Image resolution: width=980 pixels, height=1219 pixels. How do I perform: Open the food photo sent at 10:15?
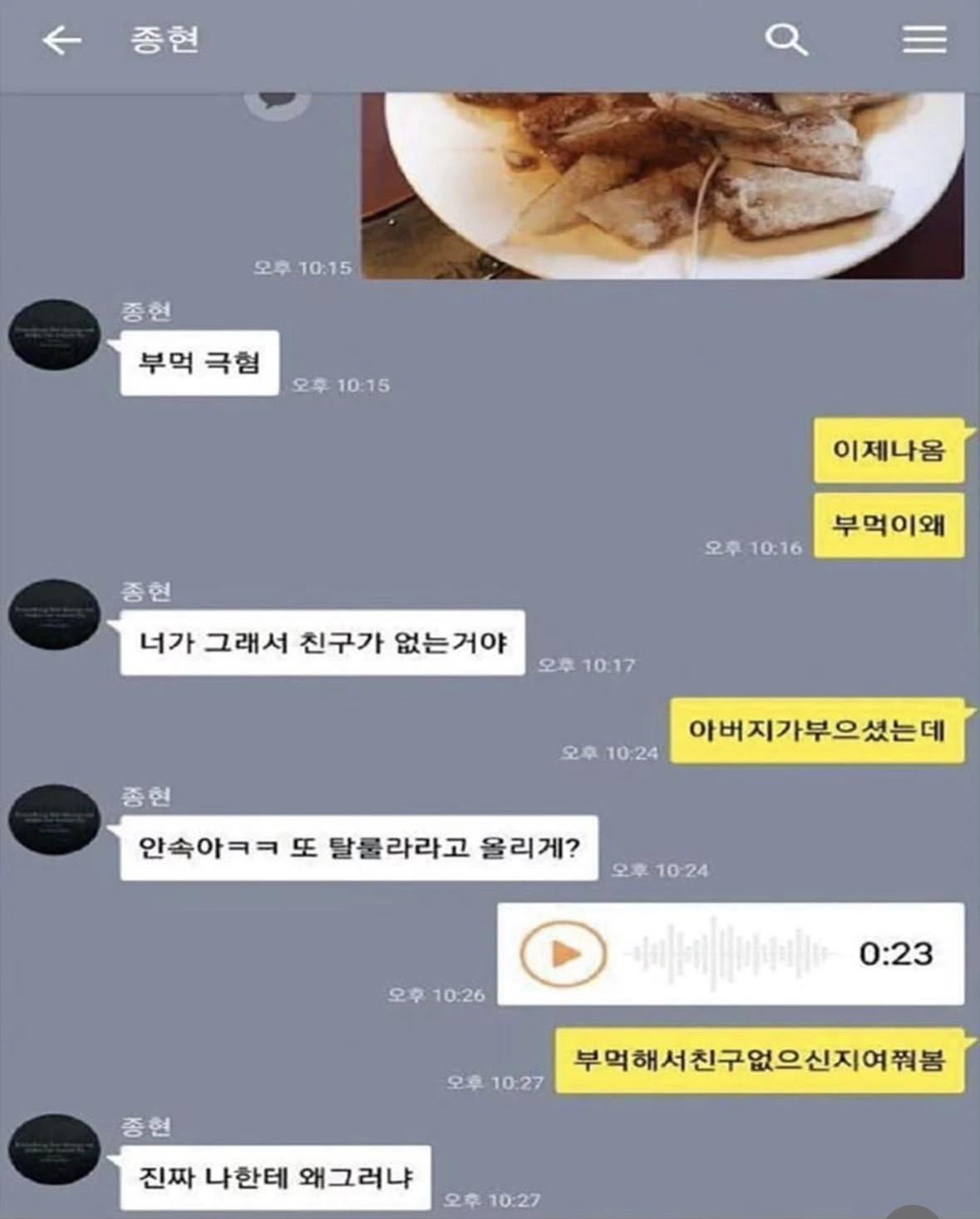tap(662, 185)
